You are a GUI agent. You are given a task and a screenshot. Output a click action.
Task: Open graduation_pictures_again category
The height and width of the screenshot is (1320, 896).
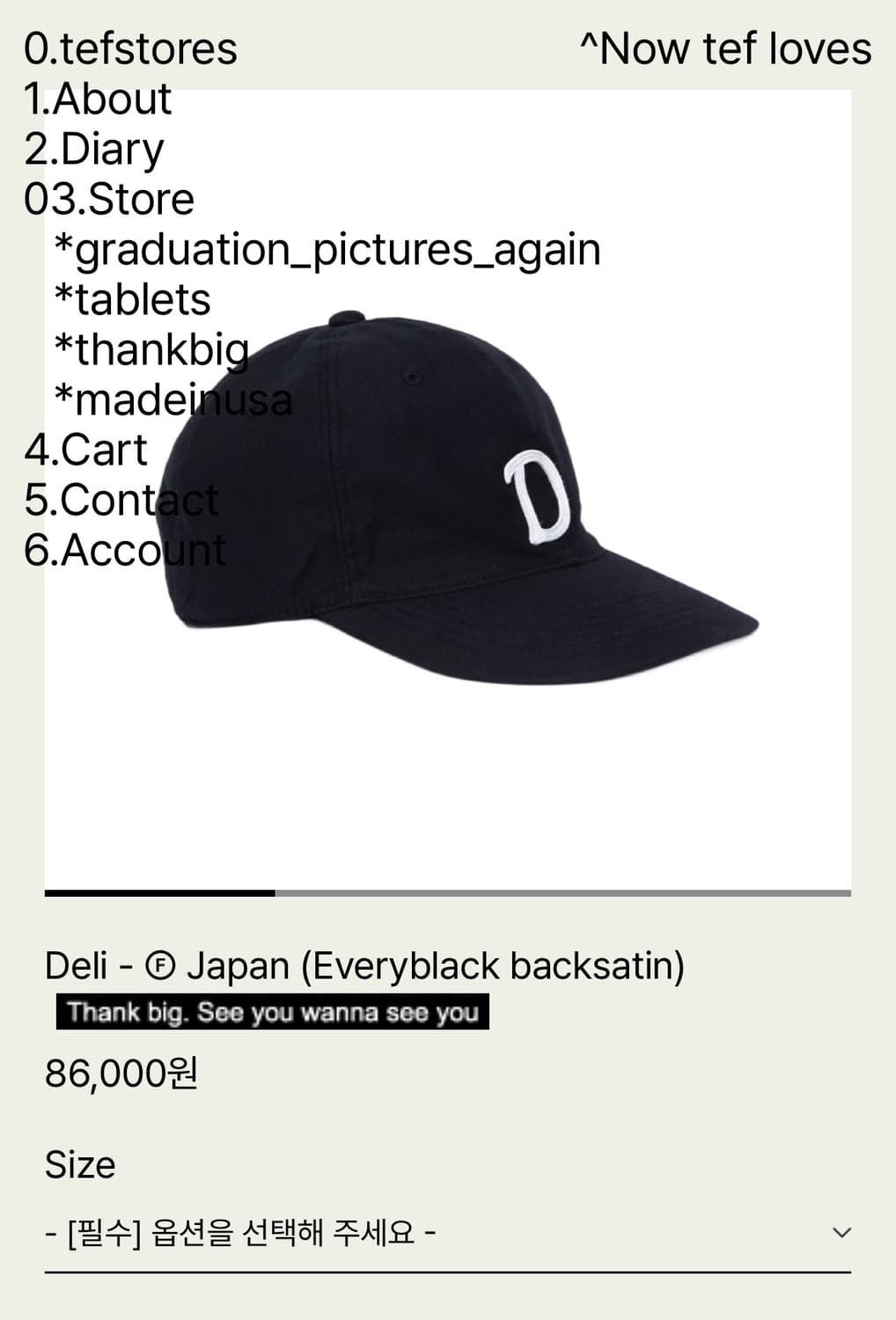[x=327, y=250]
